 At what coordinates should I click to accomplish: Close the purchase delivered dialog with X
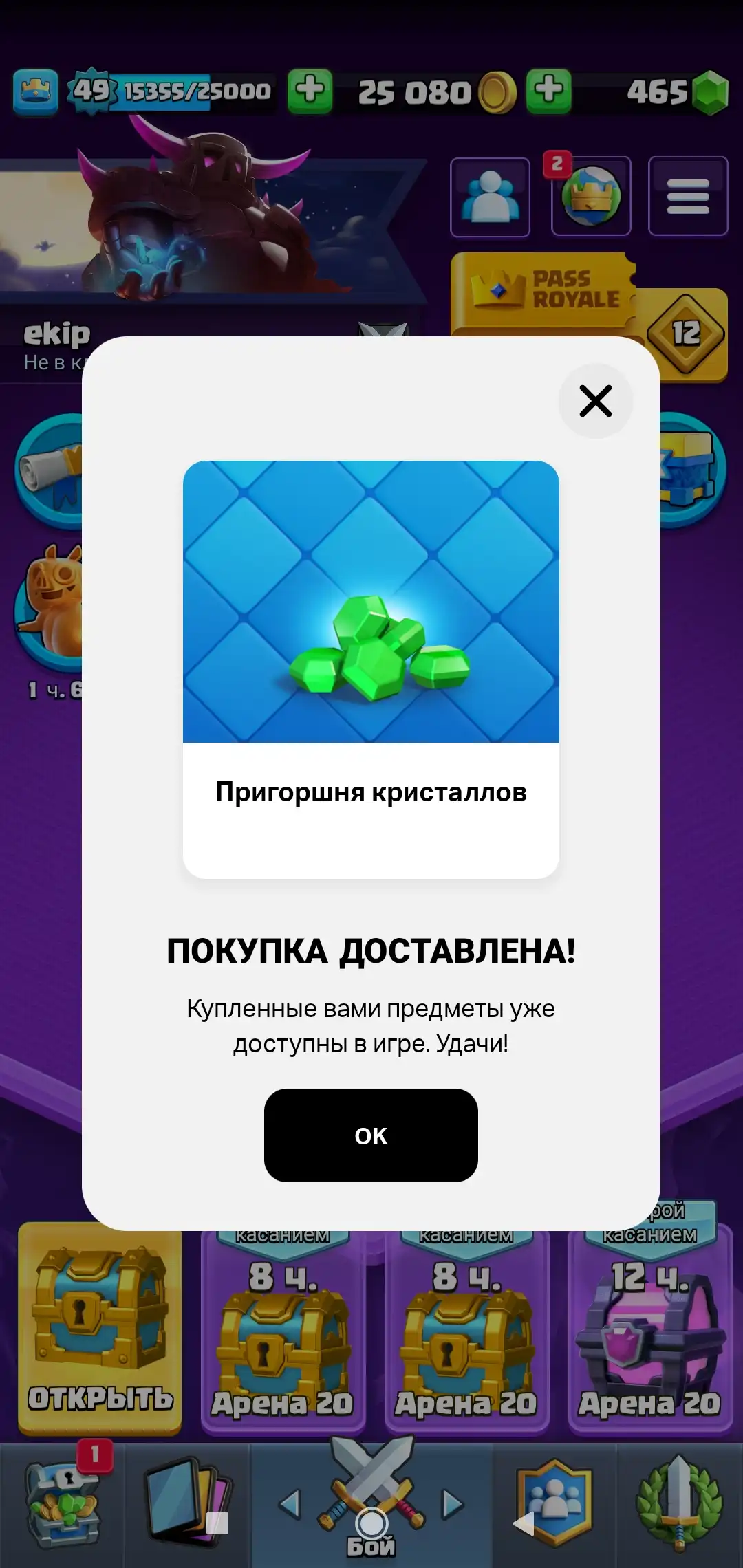coord(596,401)
